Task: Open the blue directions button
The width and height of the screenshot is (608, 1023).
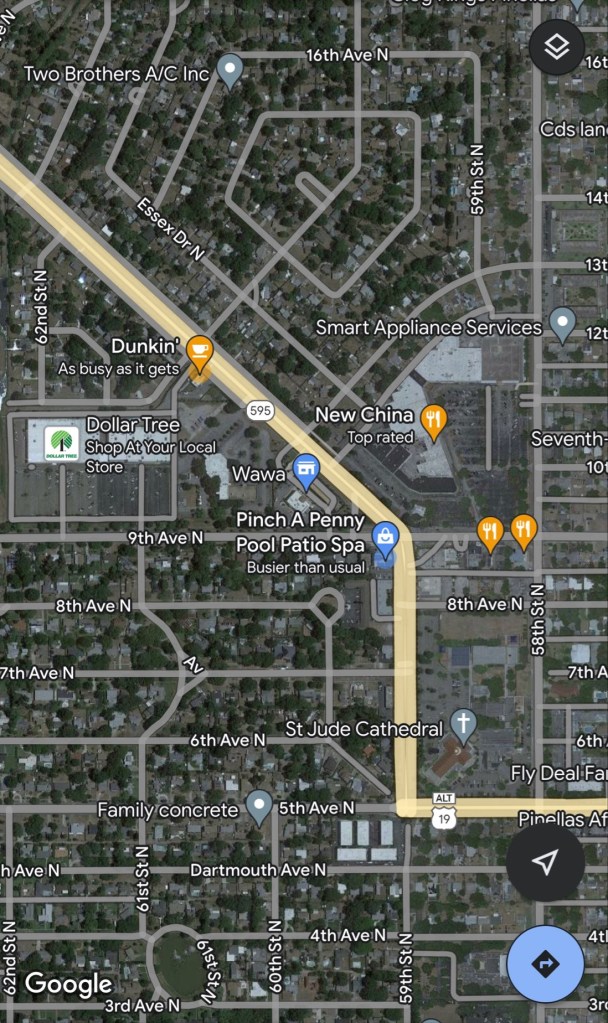Action: tap(545, 964)
